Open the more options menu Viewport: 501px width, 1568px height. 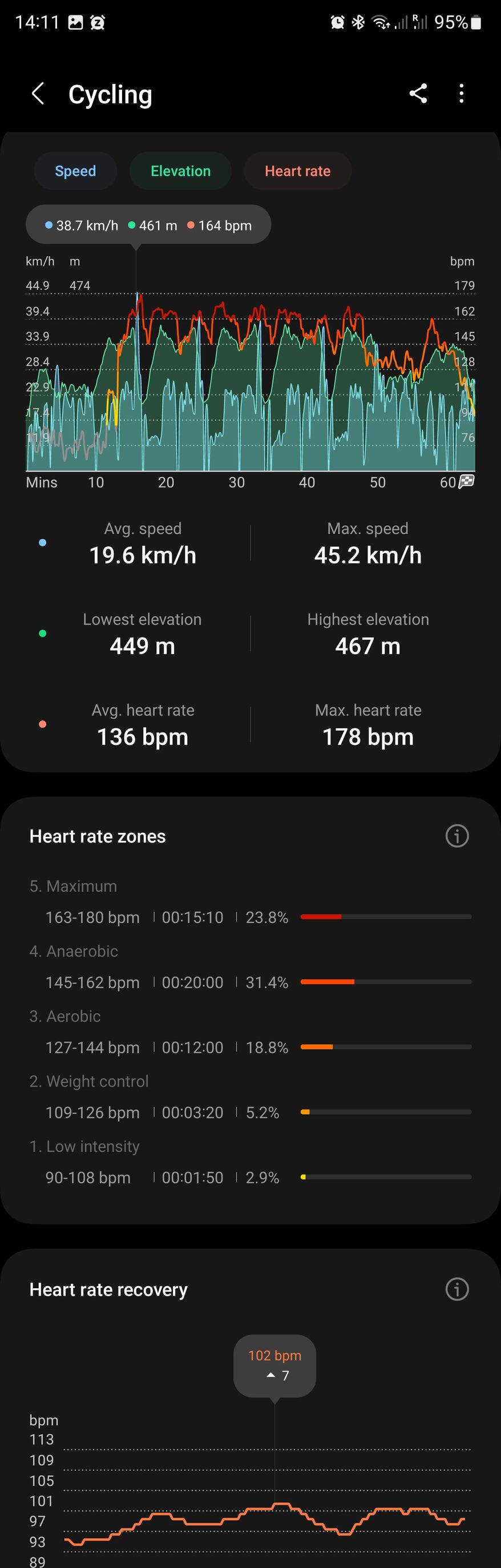[x=462, y=94]
